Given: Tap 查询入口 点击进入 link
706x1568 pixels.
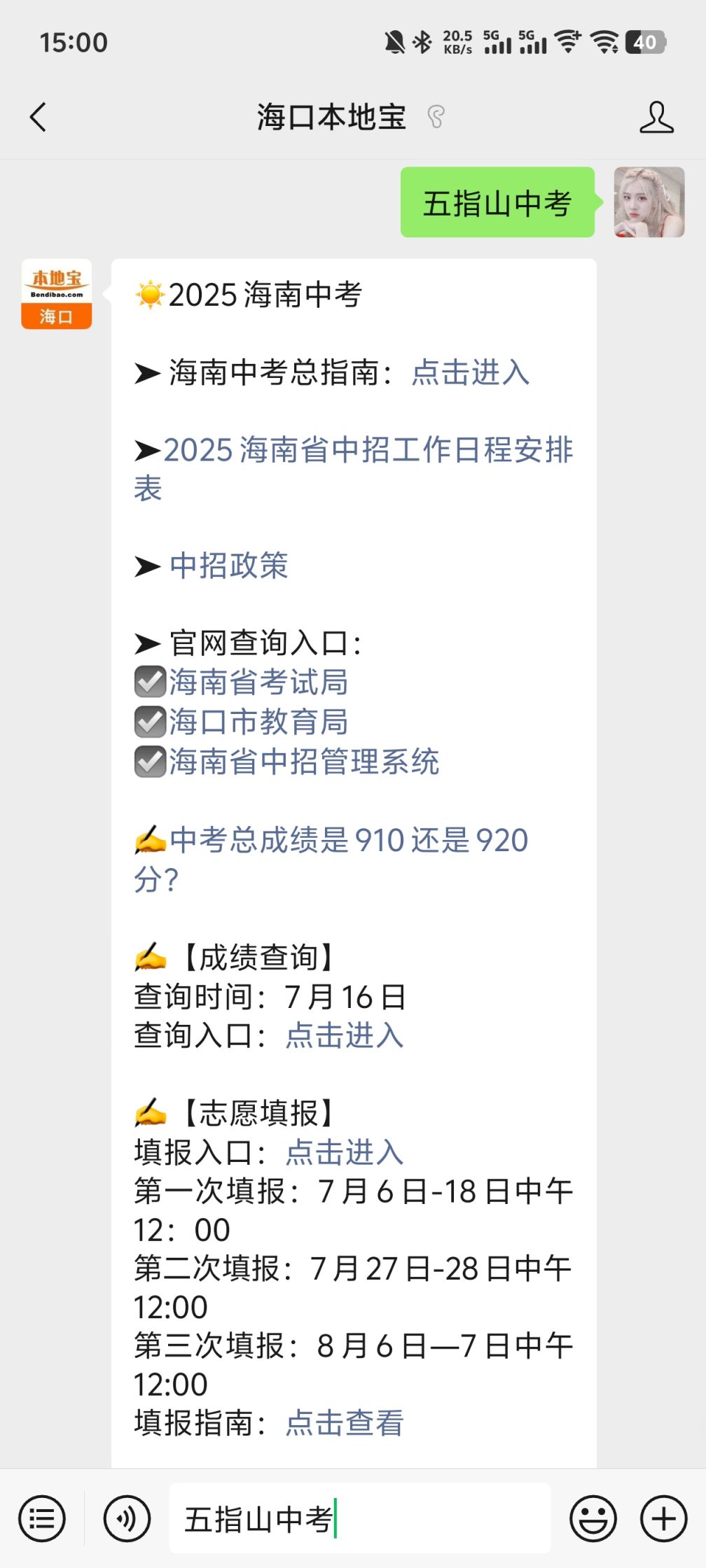Looking at the screenshot, I should point(345,1035).
